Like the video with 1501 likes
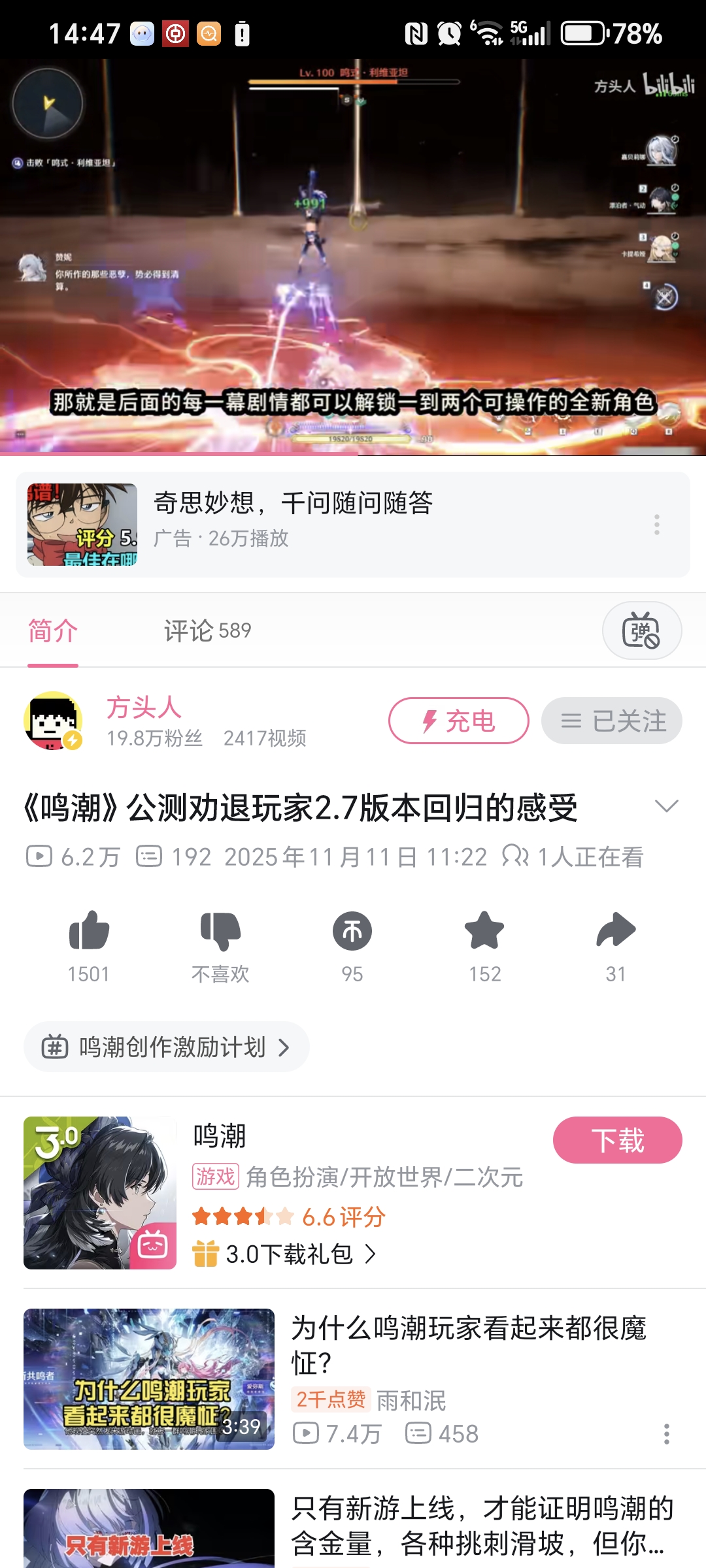Screen dimensions: 706x1568 tap(89, 931)
